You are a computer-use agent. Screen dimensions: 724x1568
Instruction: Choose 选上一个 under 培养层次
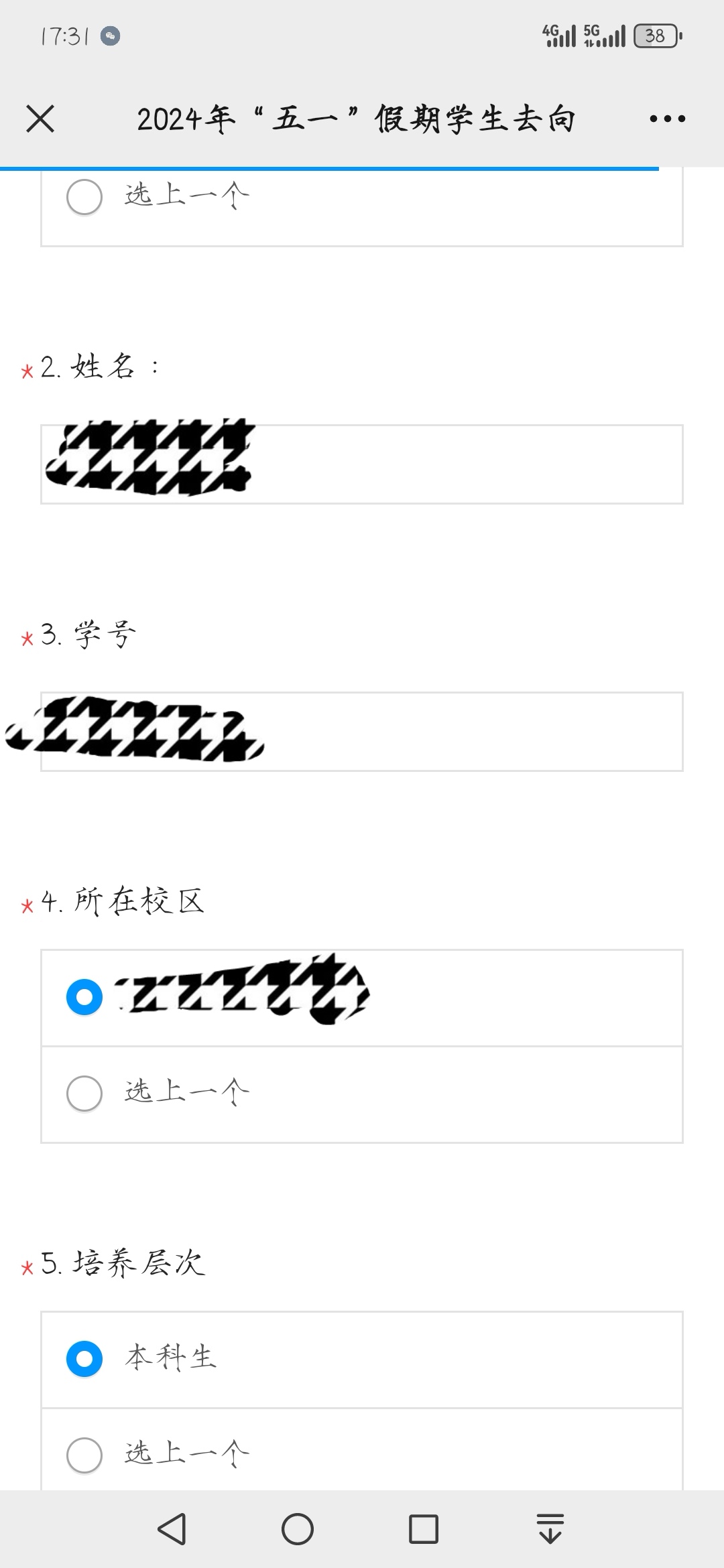point(84,1455)
